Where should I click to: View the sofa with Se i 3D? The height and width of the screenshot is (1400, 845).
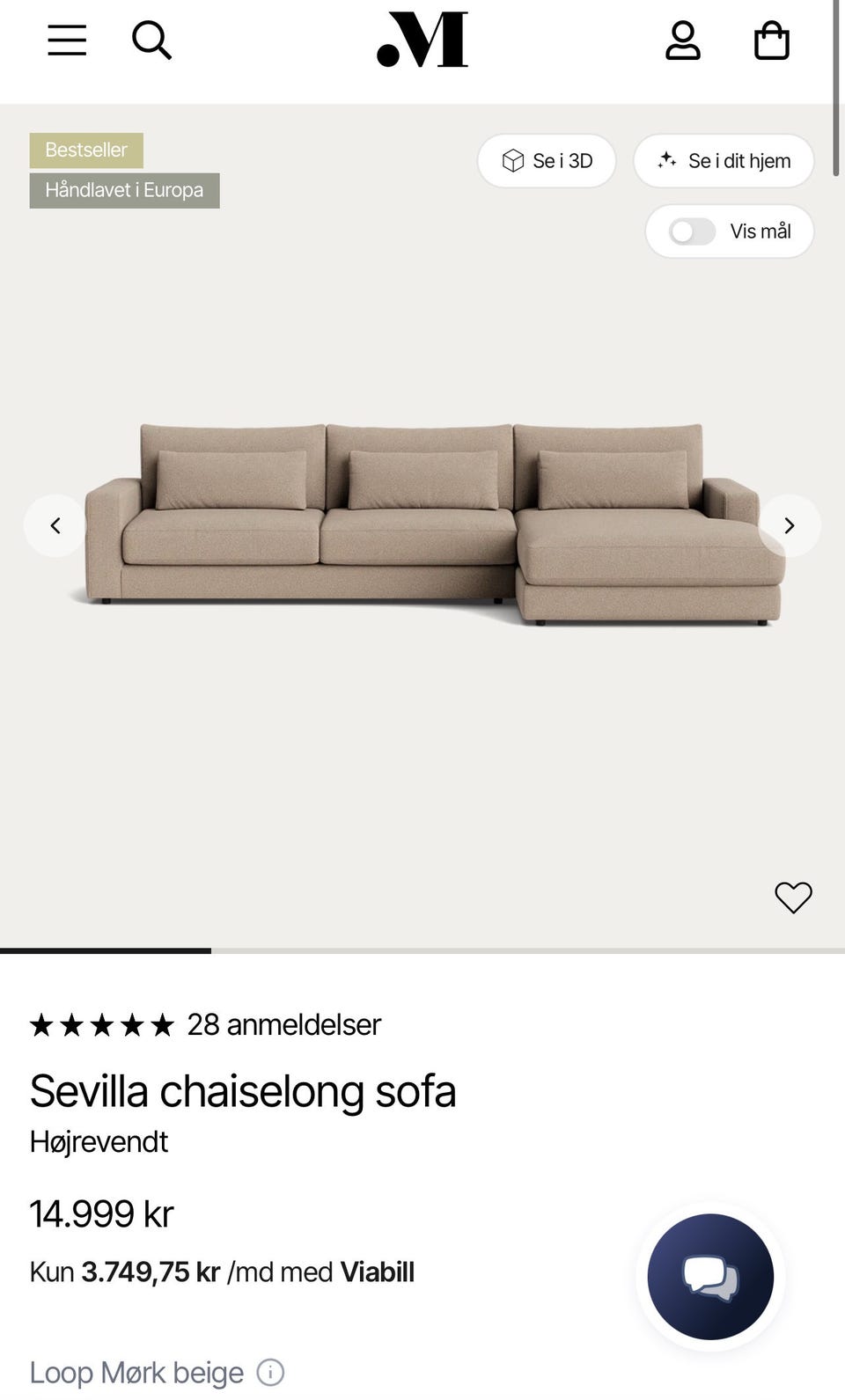[547, 161]
